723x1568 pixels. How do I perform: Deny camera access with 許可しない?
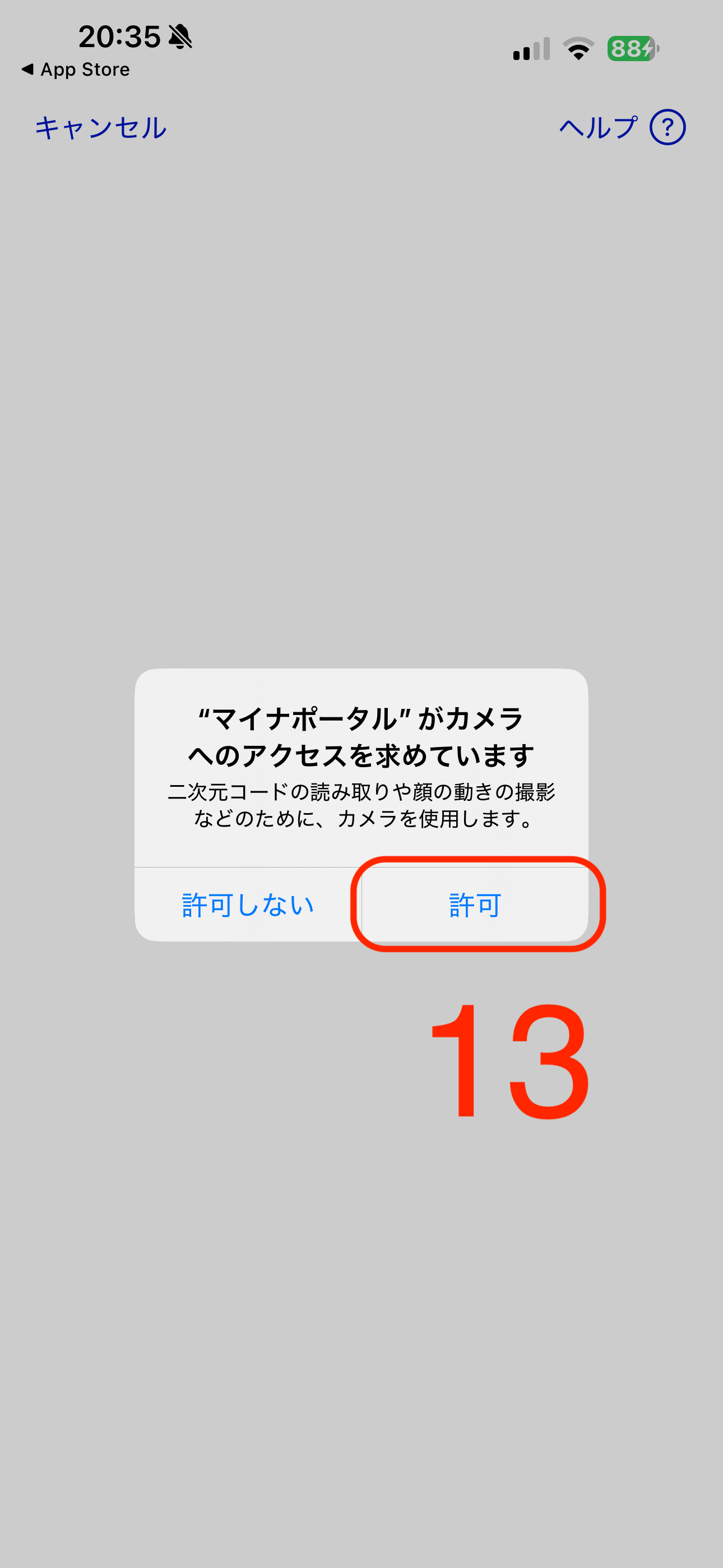point(248,905)
